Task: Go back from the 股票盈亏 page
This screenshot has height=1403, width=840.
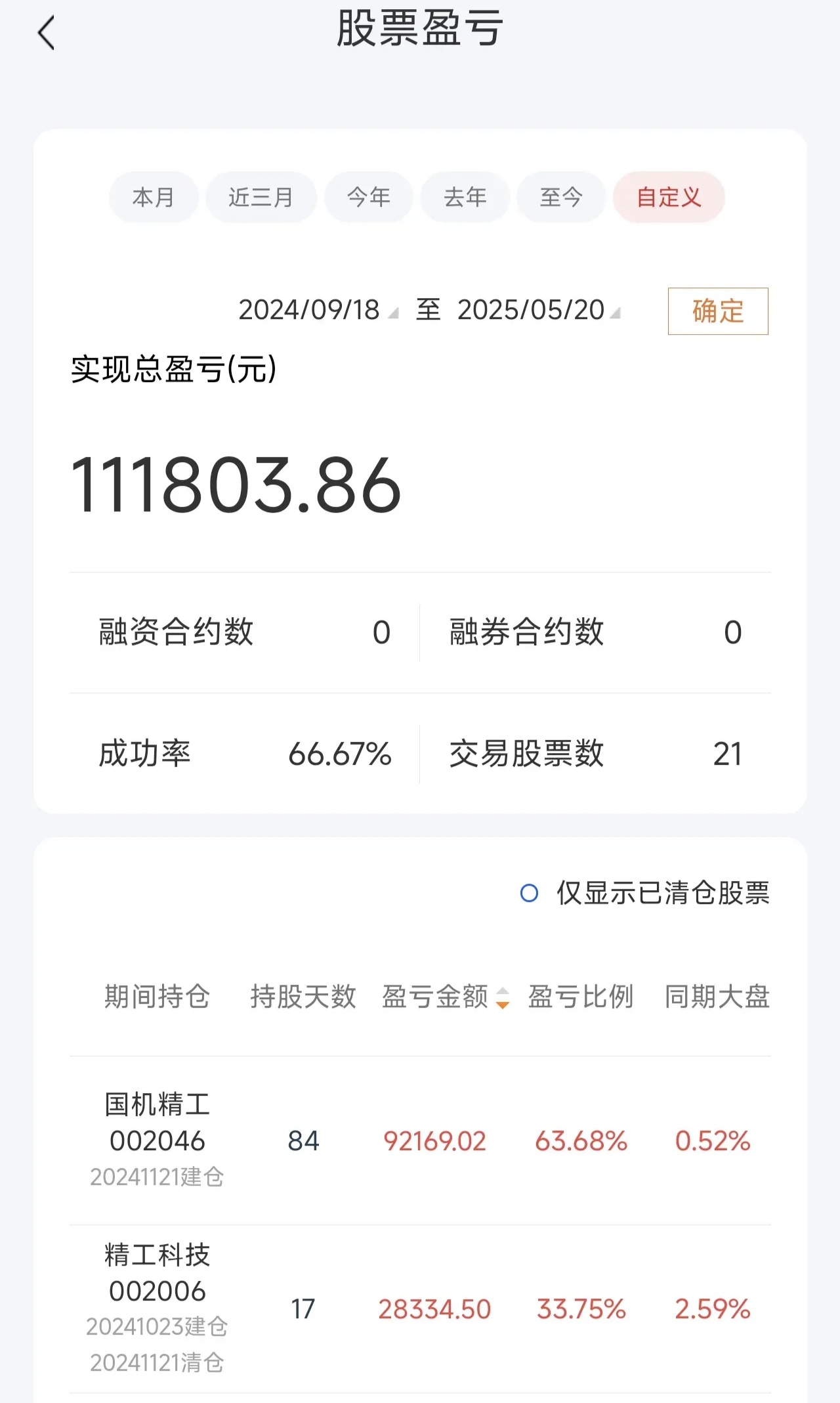Action: click(x=46, y=33)
